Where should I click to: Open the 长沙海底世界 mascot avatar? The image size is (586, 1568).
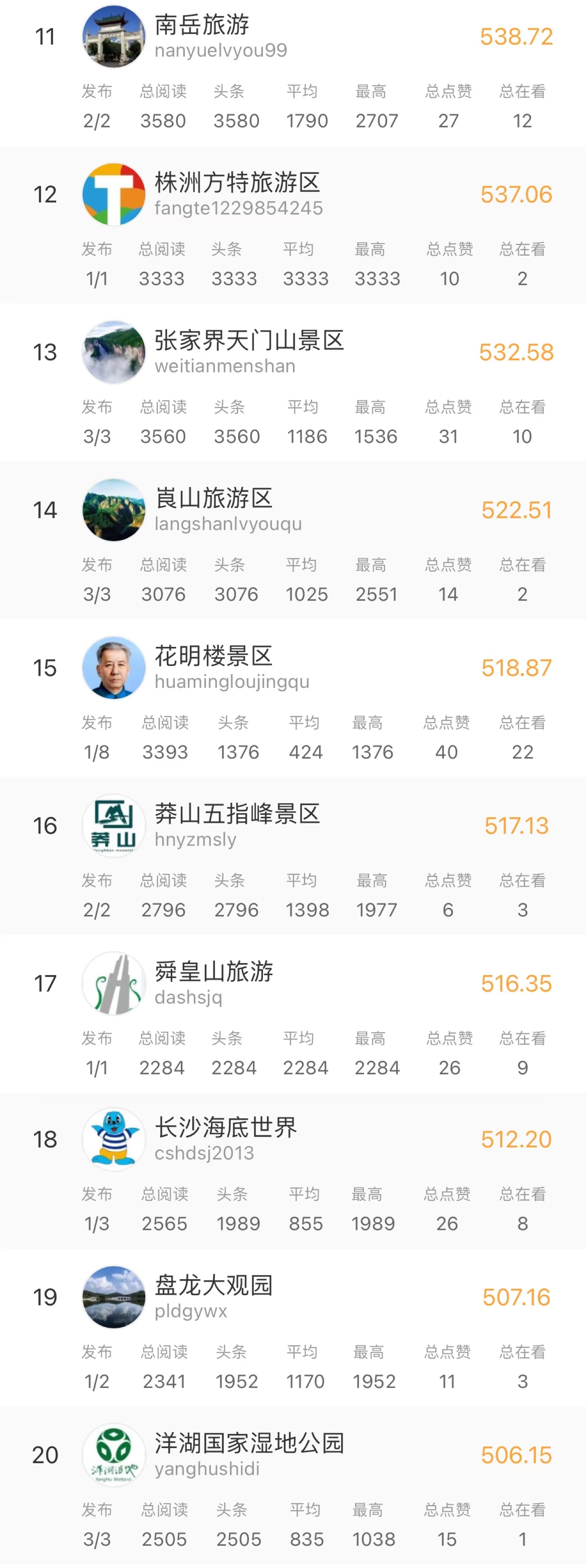[x=114, y=1140]
